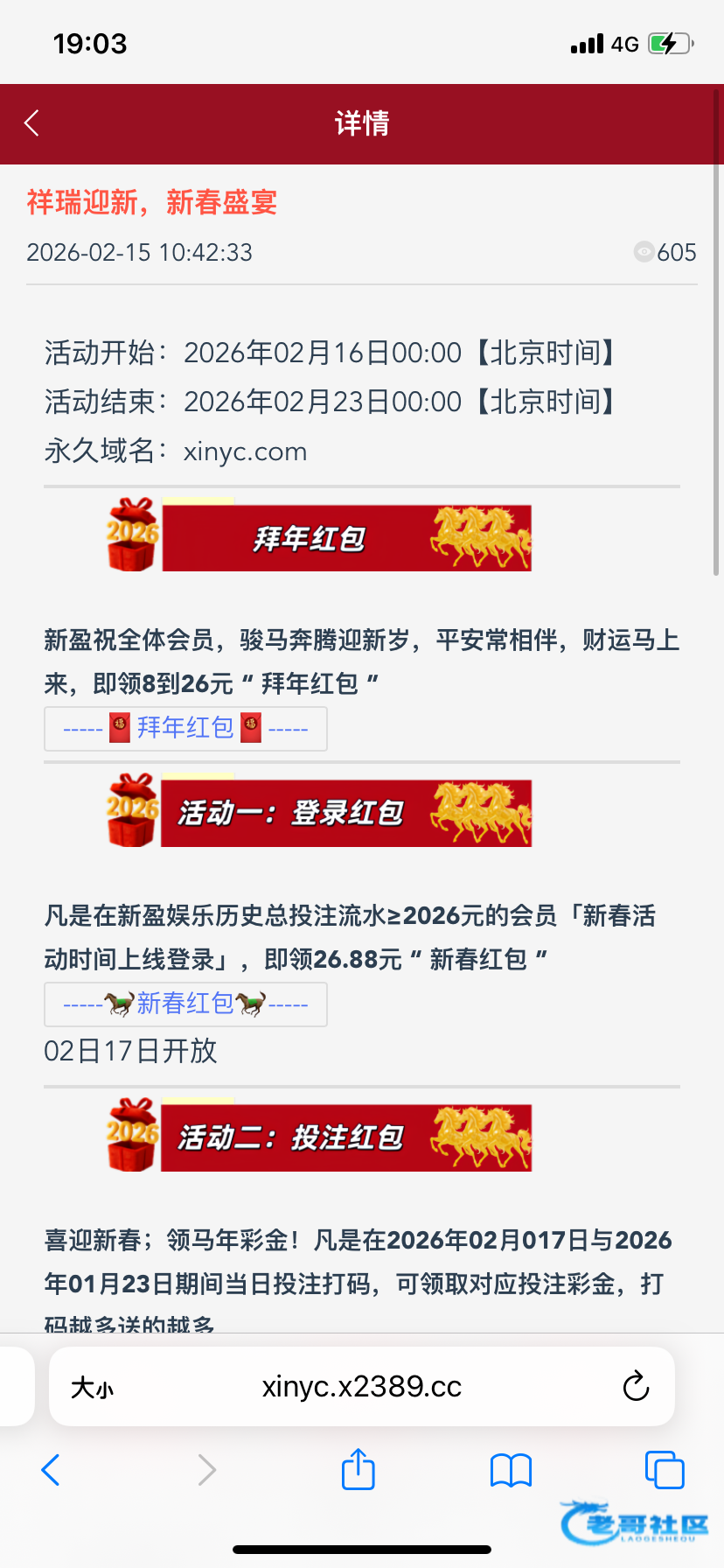724x1568 pixels.
Task: Open the 拜年红包 link
Action: coord(185,728)
